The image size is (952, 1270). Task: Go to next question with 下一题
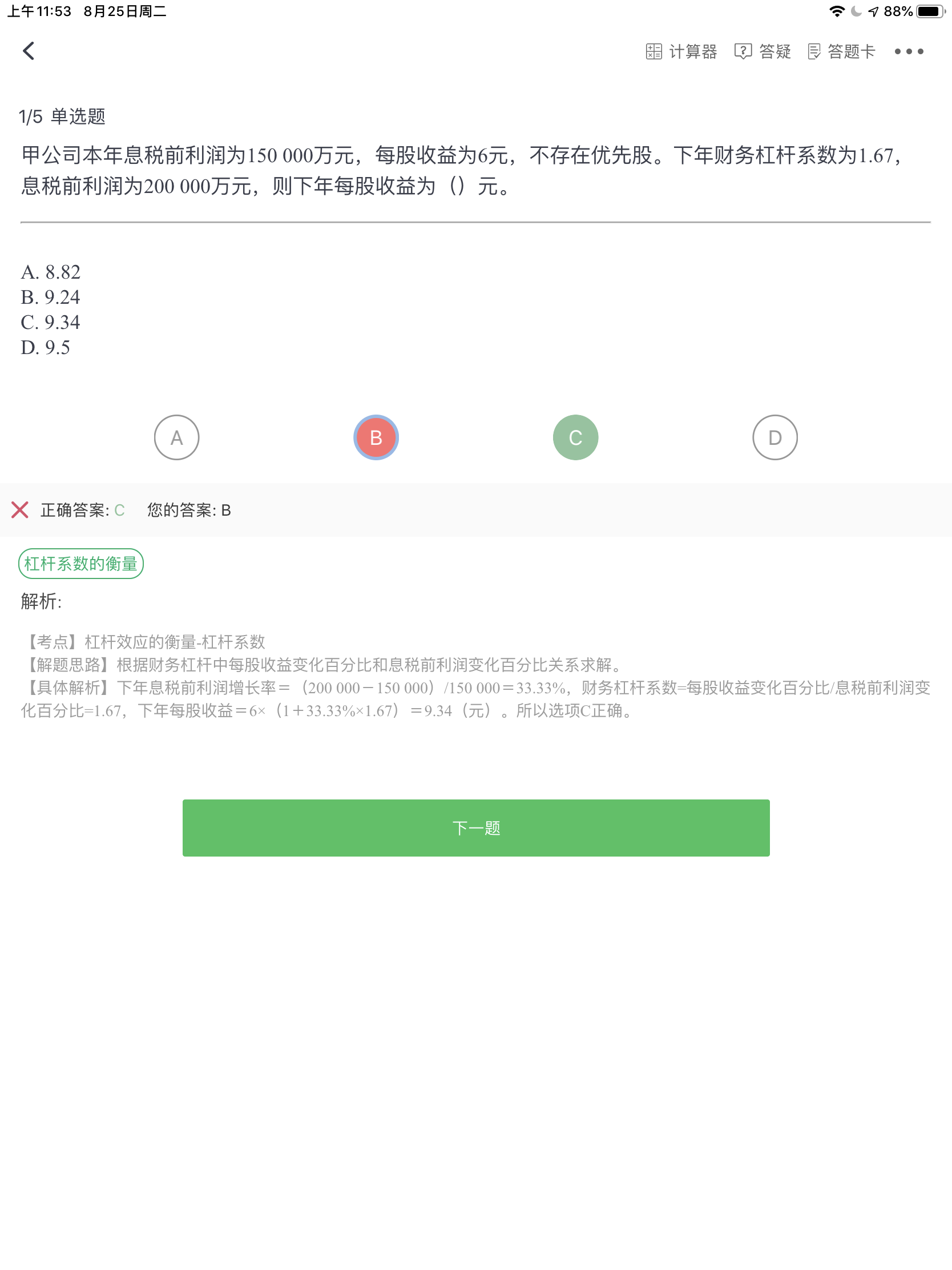click(475, 828)
